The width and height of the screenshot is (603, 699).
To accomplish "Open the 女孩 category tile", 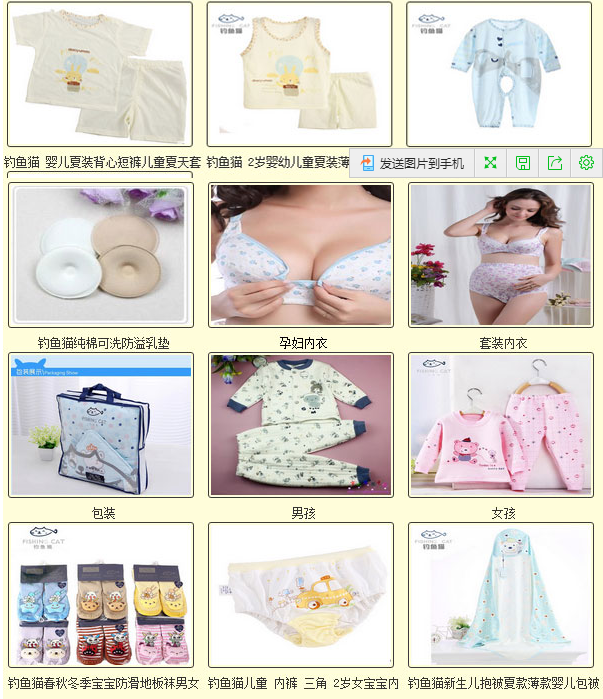I will tap(501, 425).
